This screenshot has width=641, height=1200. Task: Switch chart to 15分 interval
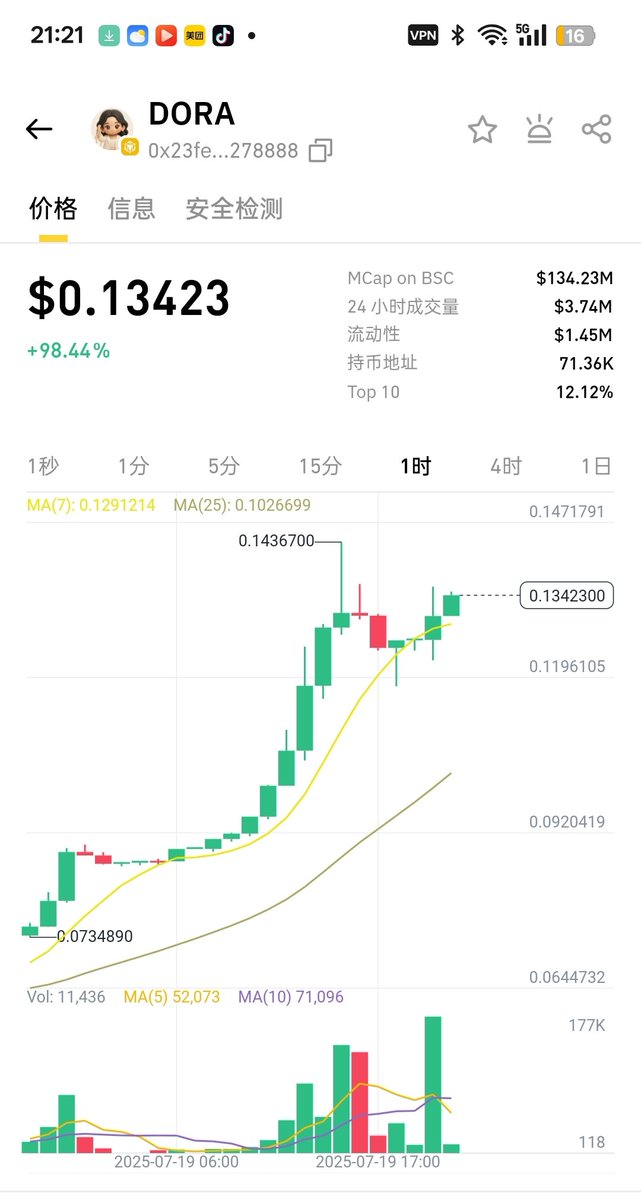click(x=320, y=465)
